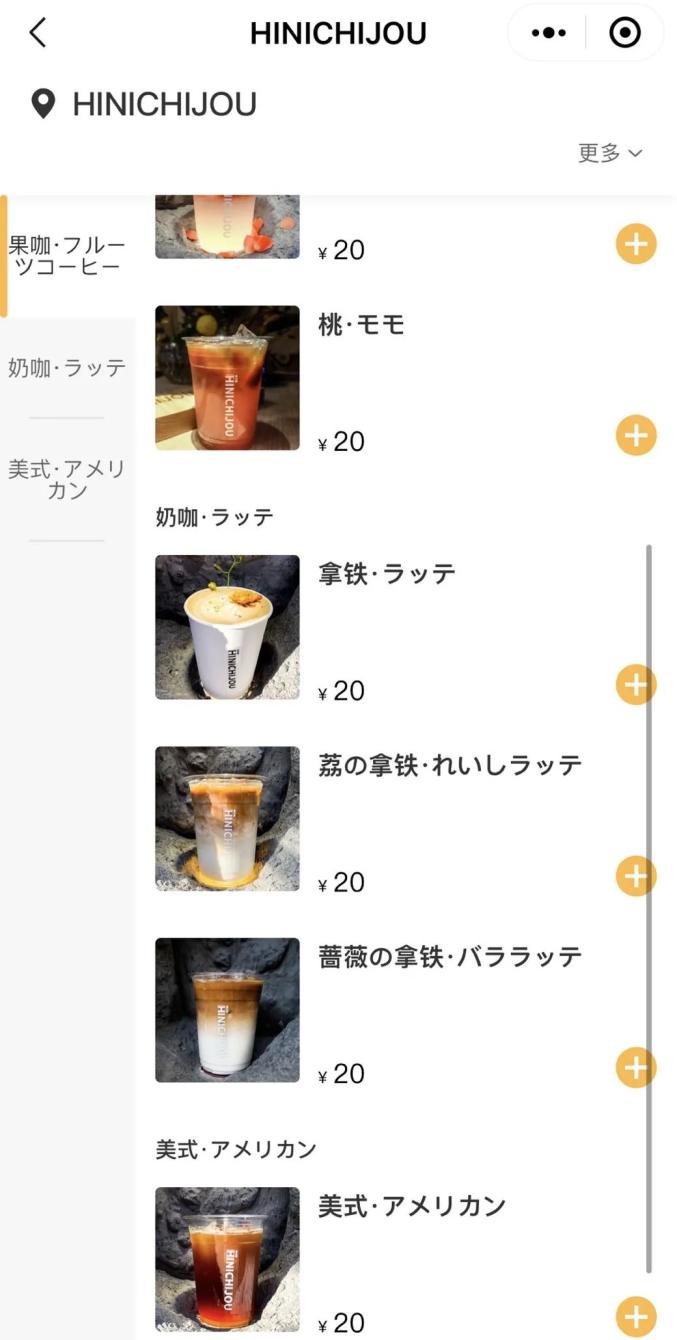This screenshot has width=677, height=1340.
Task: Open the 桃·モモ drink photo
Action: point(227,378)
